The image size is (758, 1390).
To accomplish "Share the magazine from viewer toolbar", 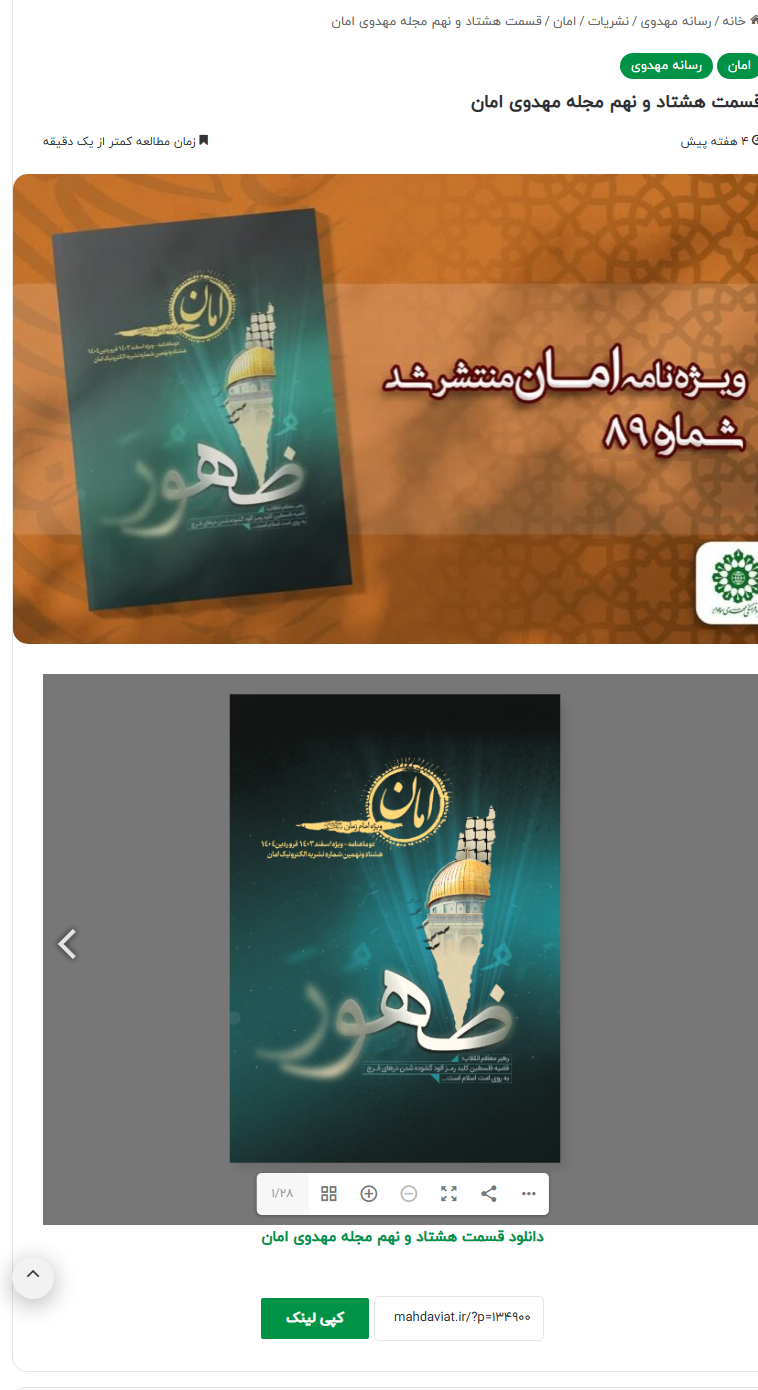I will (489, 1193).
